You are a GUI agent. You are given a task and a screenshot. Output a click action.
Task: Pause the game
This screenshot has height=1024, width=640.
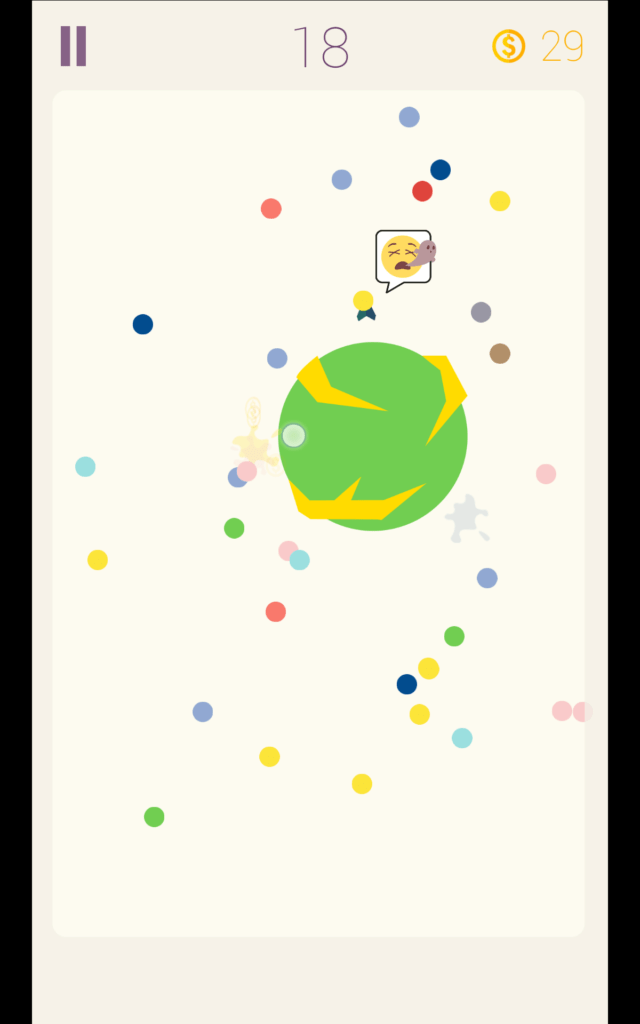[73, 46]
